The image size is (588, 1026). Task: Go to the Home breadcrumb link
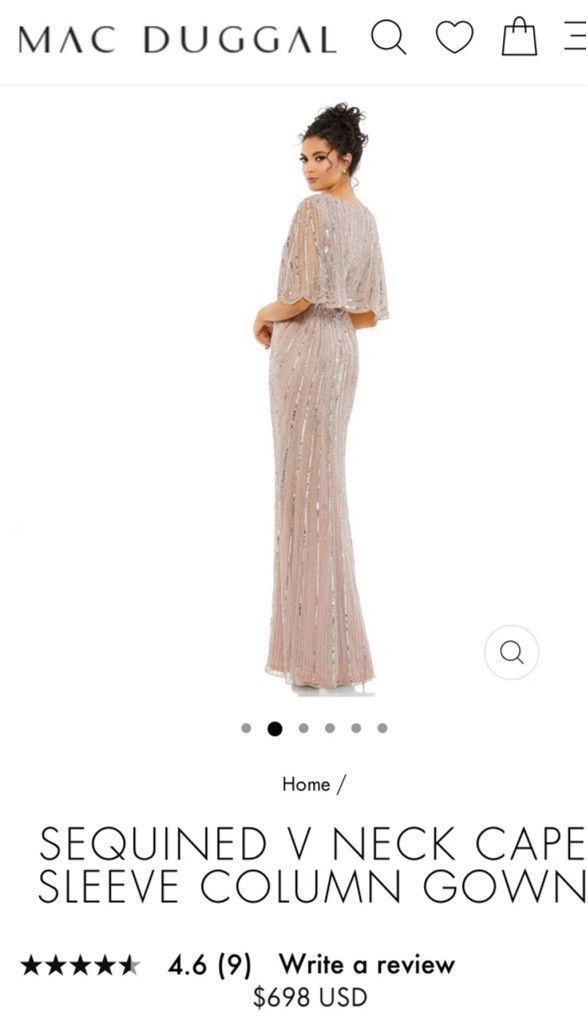[x=306, y=784]
